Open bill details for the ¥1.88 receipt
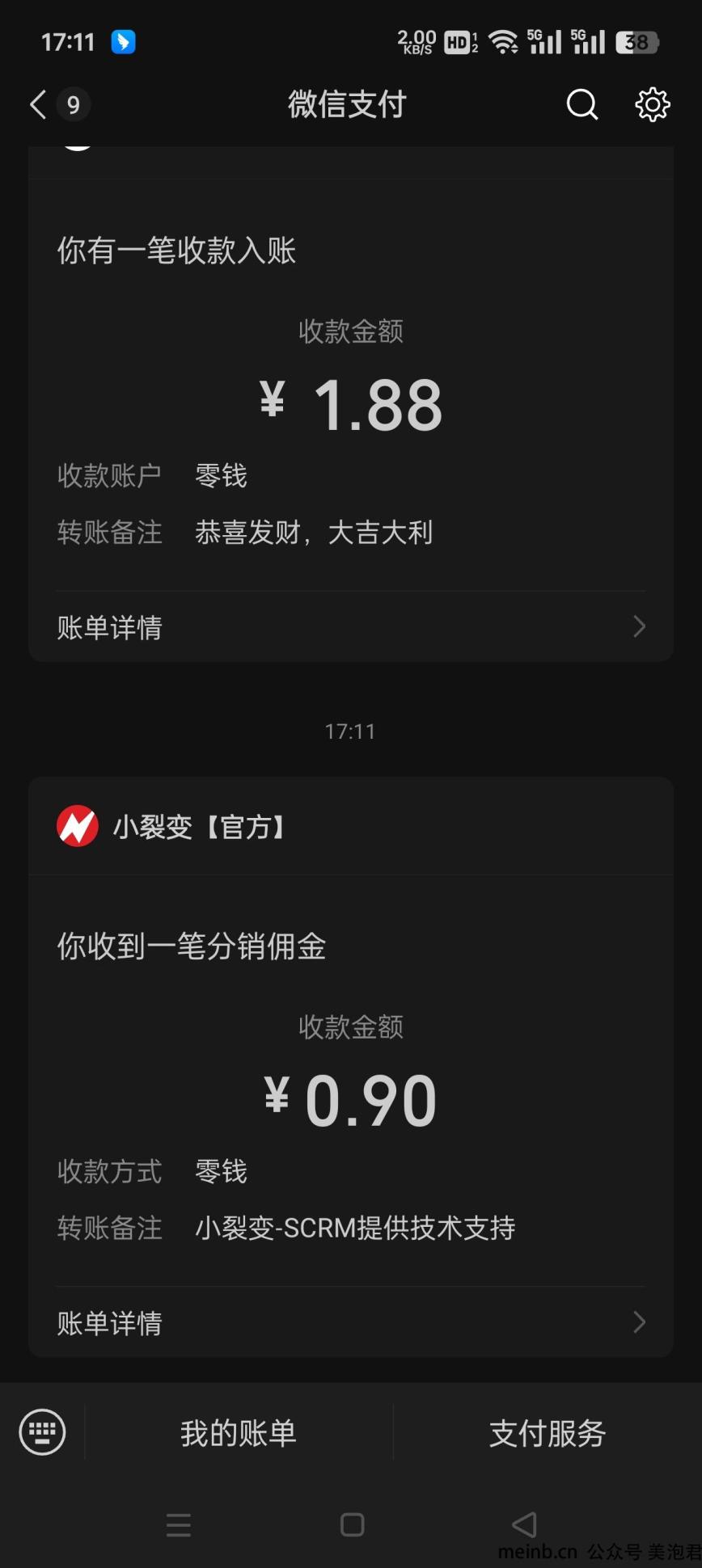Viewport: 702px width, 1568px height. click(351, 627)
